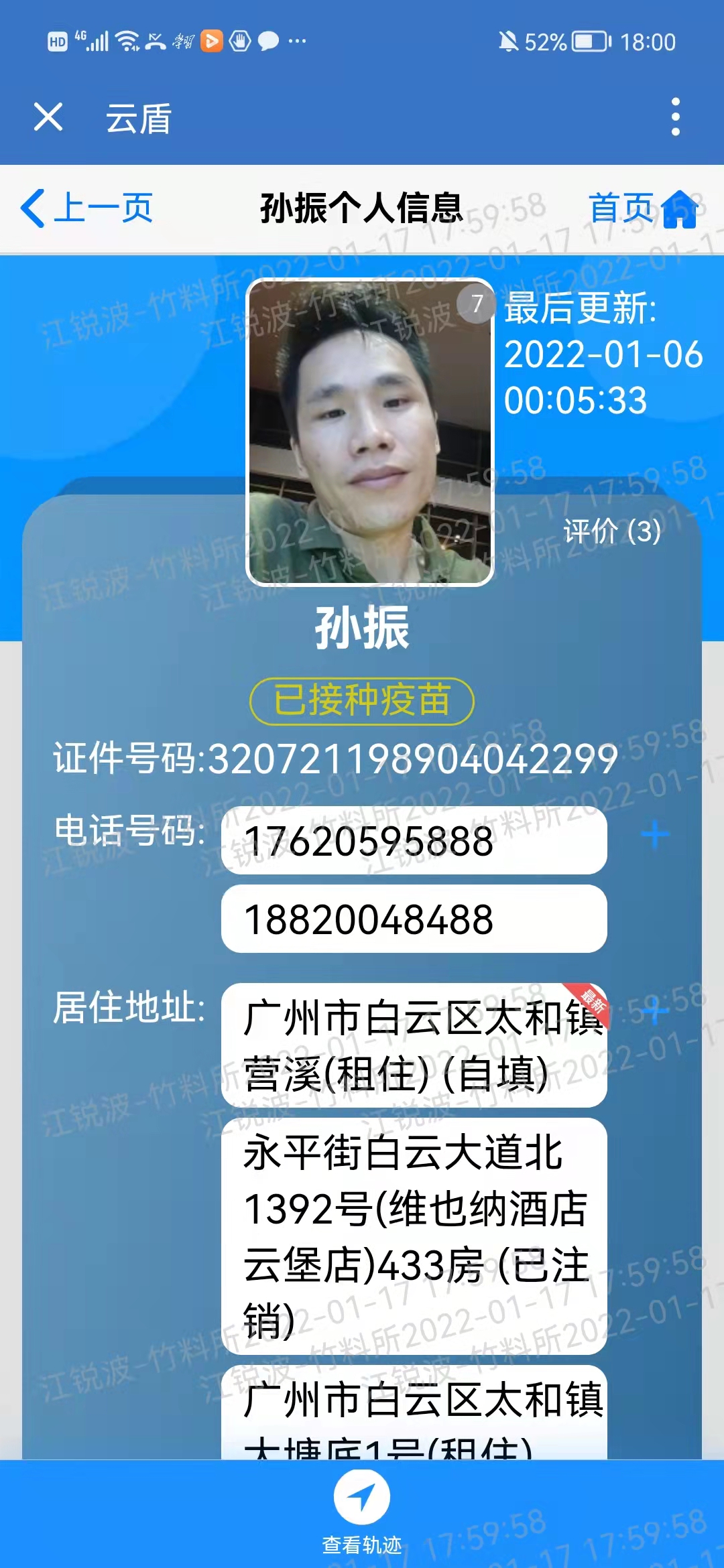This screenshot has width=724, height=1568.
Task: Return to 首页 home
Action: 644,208
